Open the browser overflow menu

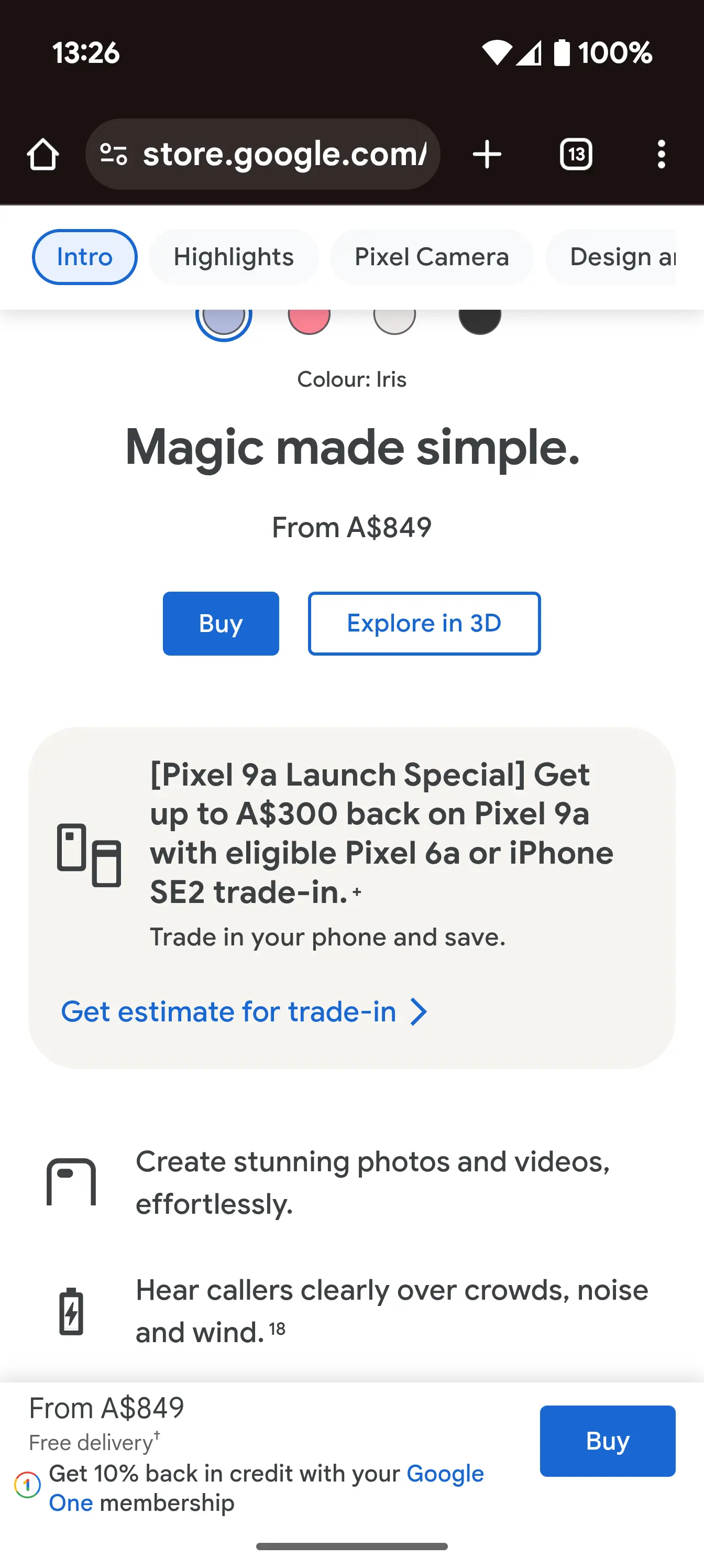pos(662,154)
